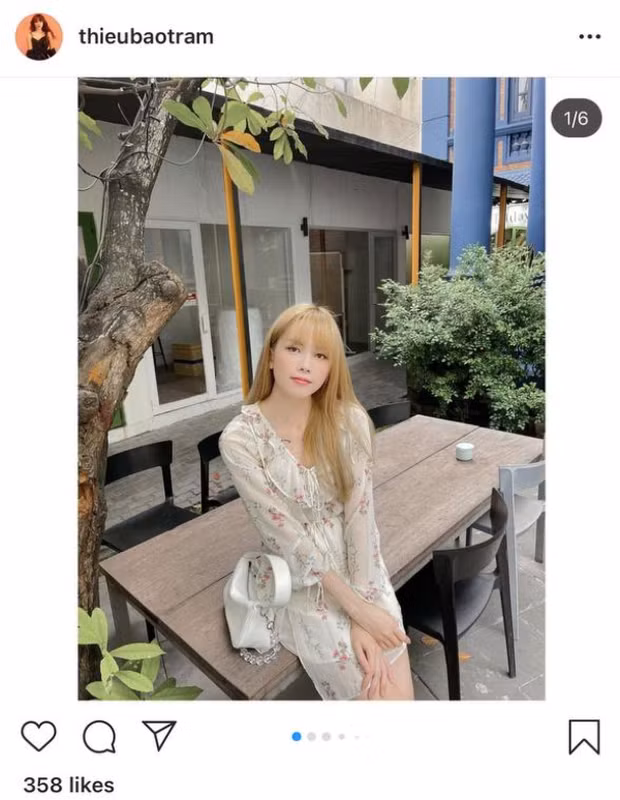Tap the post photo of 1/6
This screenshot has width=620, height=800.
click(311, 388)
